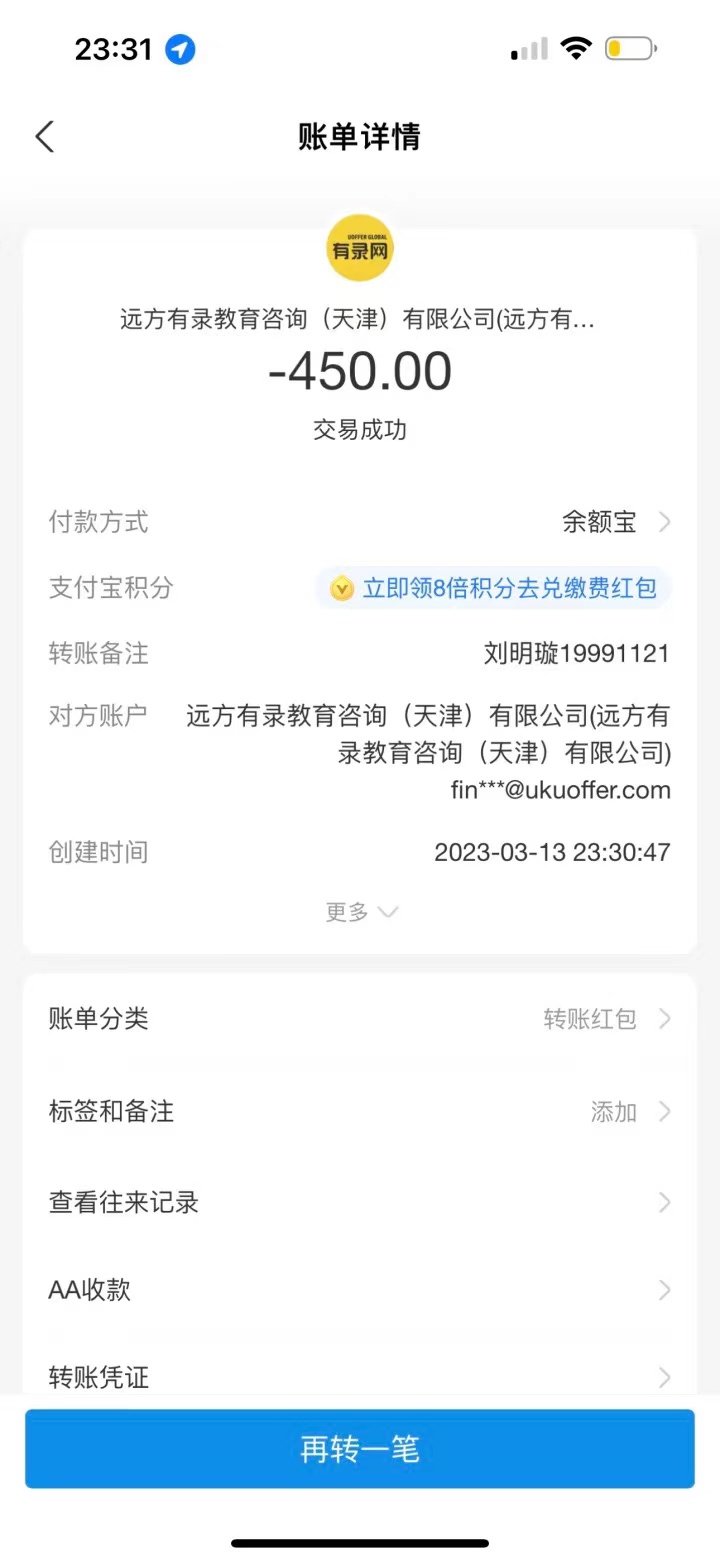
Task: View the 转账凭证 voucher
Action: pos(360,1377)
